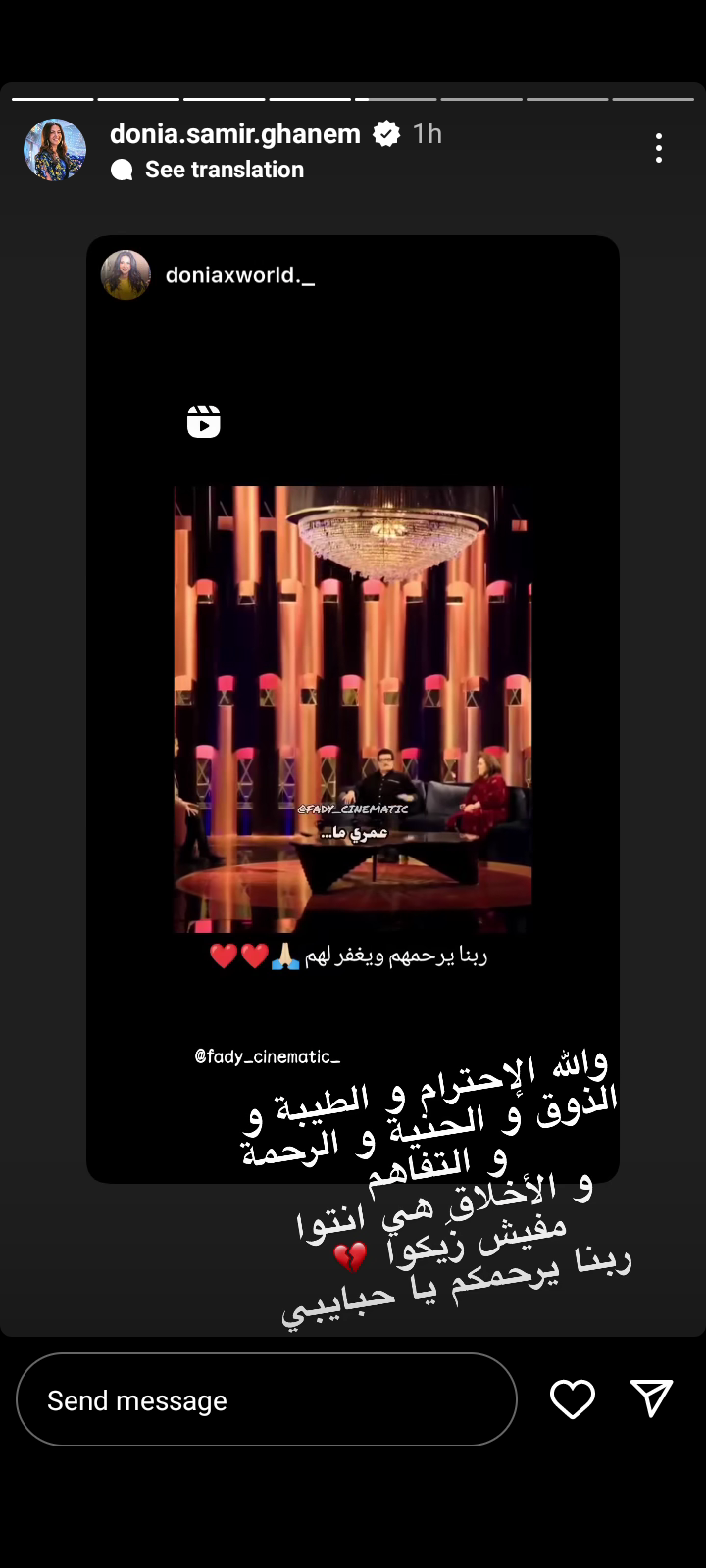Open the donia.samir.ghanem username link
The image size is (706, 1568).
[235, 134]
